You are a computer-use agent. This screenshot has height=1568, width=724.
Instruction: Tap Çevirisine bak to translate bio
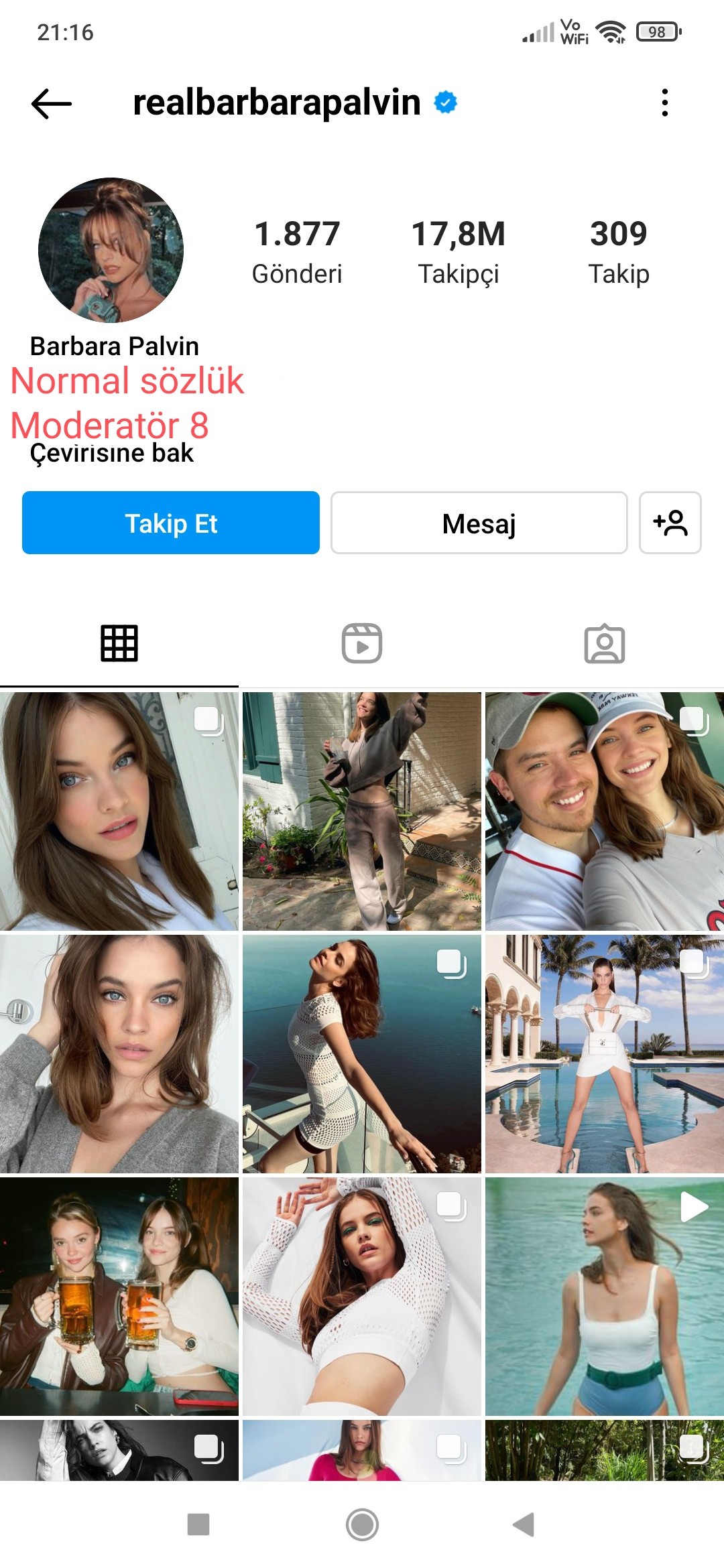pos(111,454)
